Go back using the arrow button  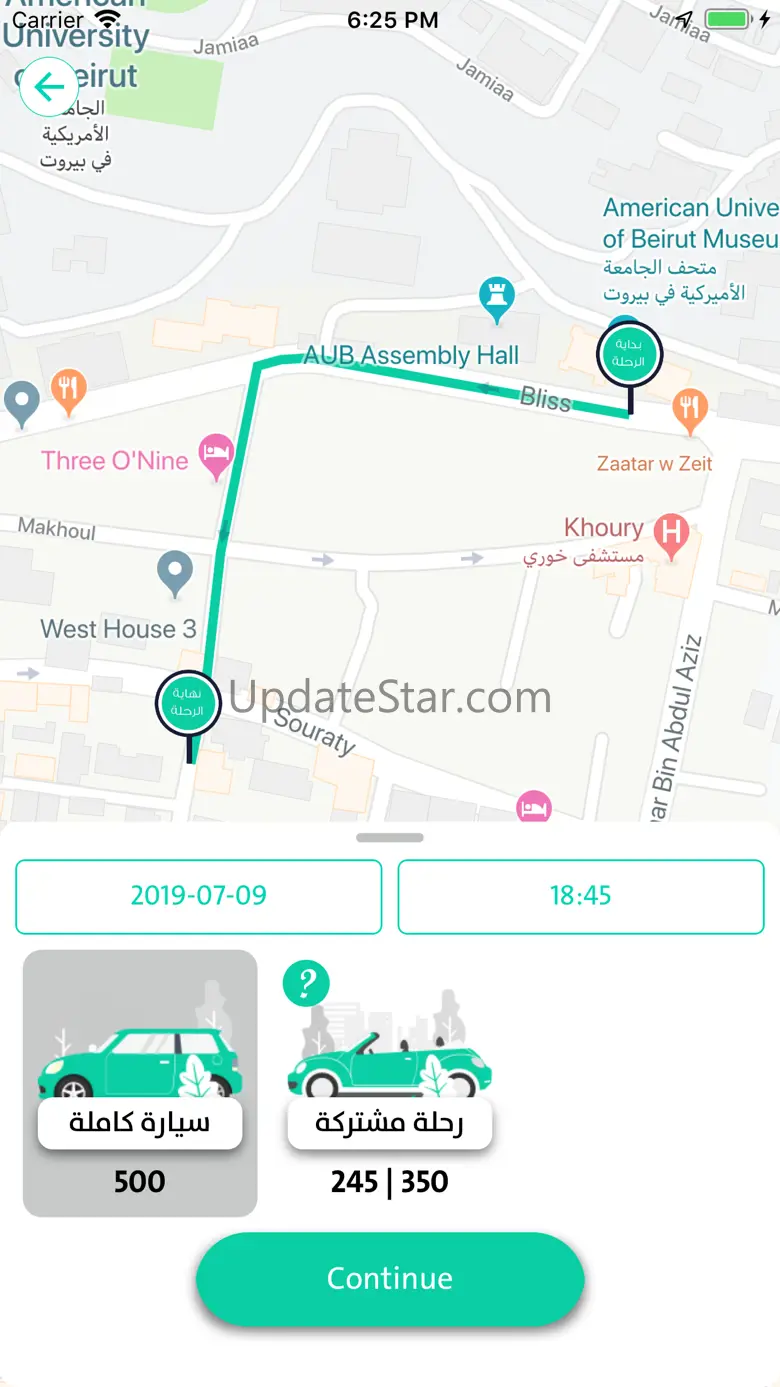point(48,87)
